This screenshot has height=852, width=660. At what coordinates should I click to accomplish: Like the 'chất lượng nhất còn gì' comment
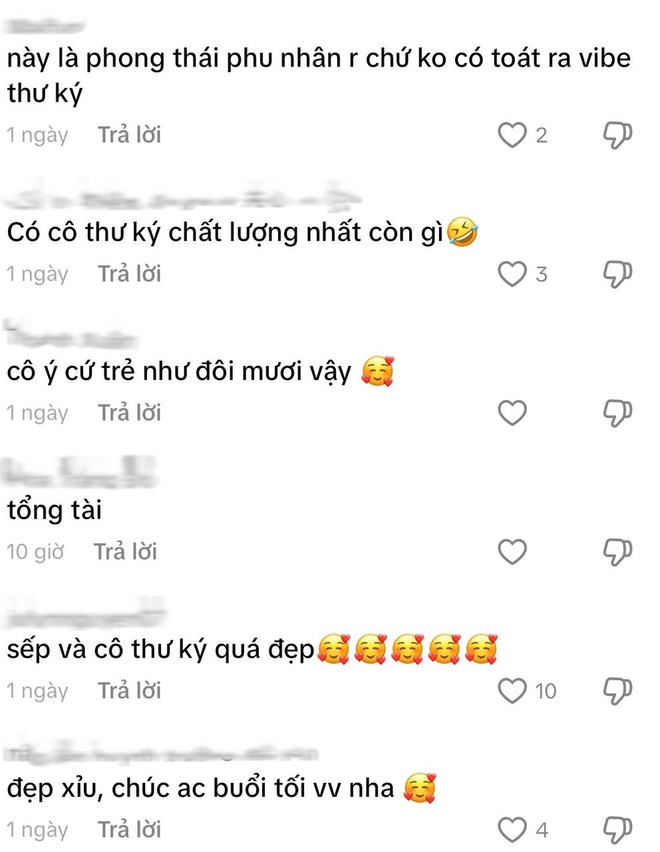coord(512,274)
